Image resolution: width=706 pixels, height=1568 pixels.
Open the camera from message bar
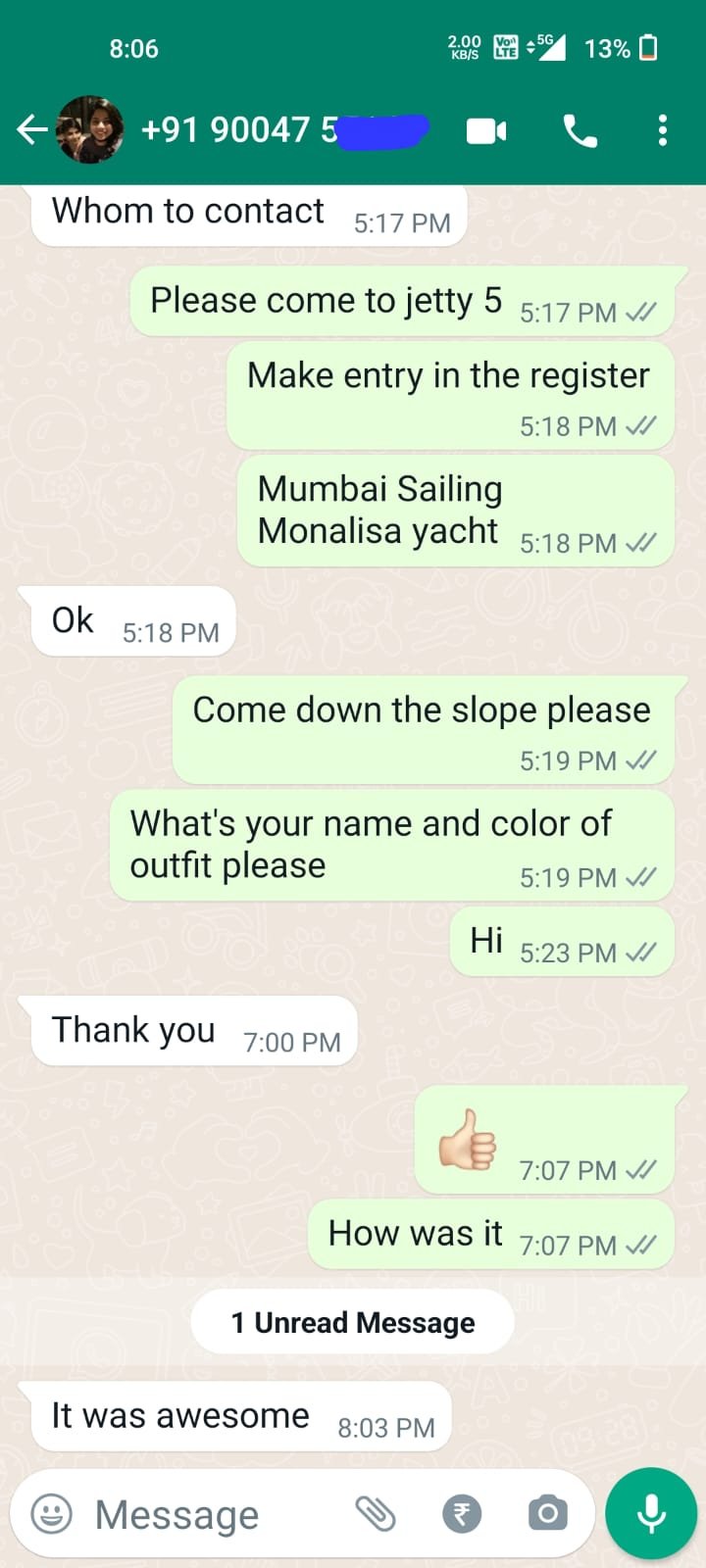(x=547, y=1514)
